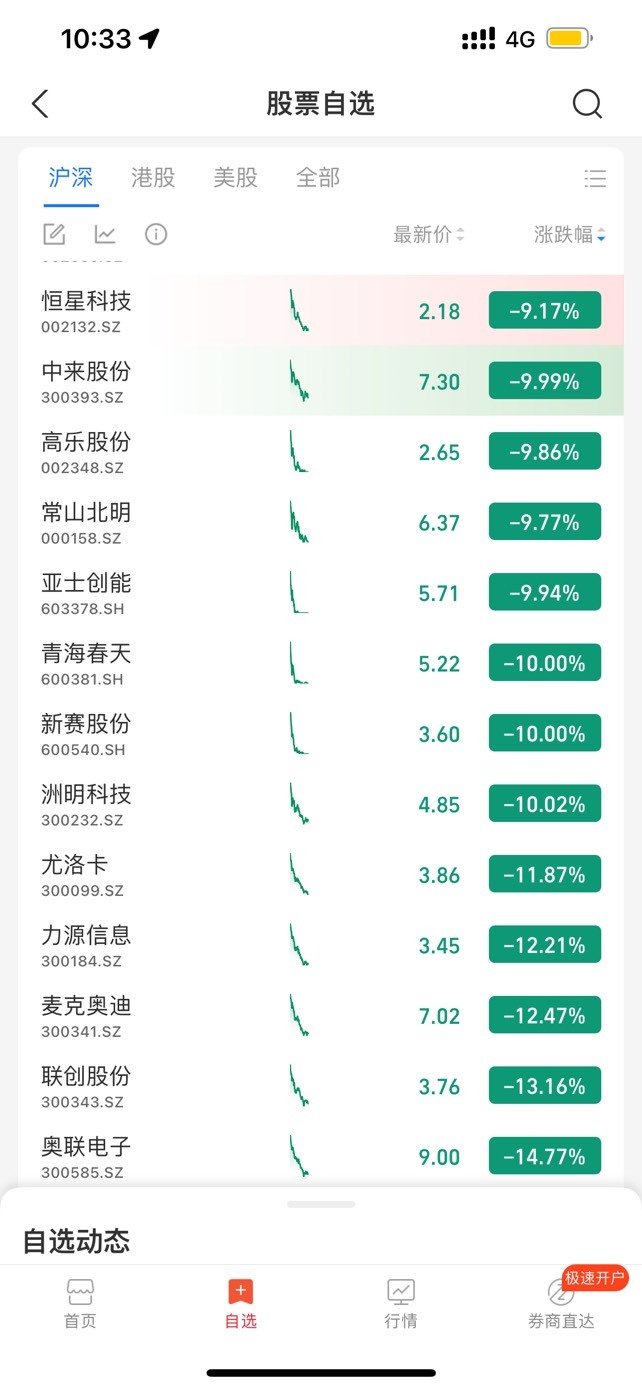Image resolution: width=642 pixels, height=1389 pixels.
Task: Switch to the 行情 tab
Action: 401,1304
